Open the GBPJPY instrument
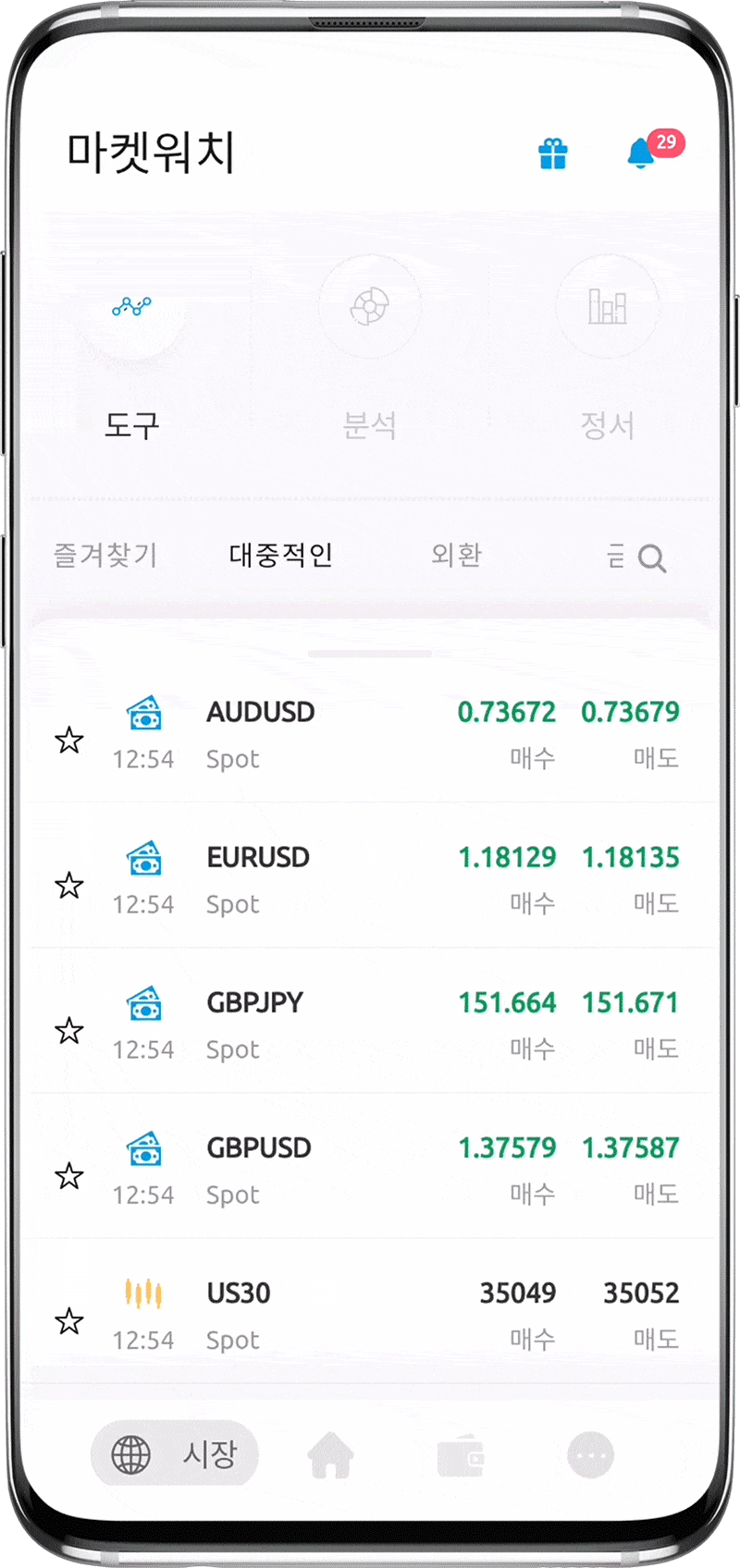The image size is (740, 1568). pos(254,1003)
